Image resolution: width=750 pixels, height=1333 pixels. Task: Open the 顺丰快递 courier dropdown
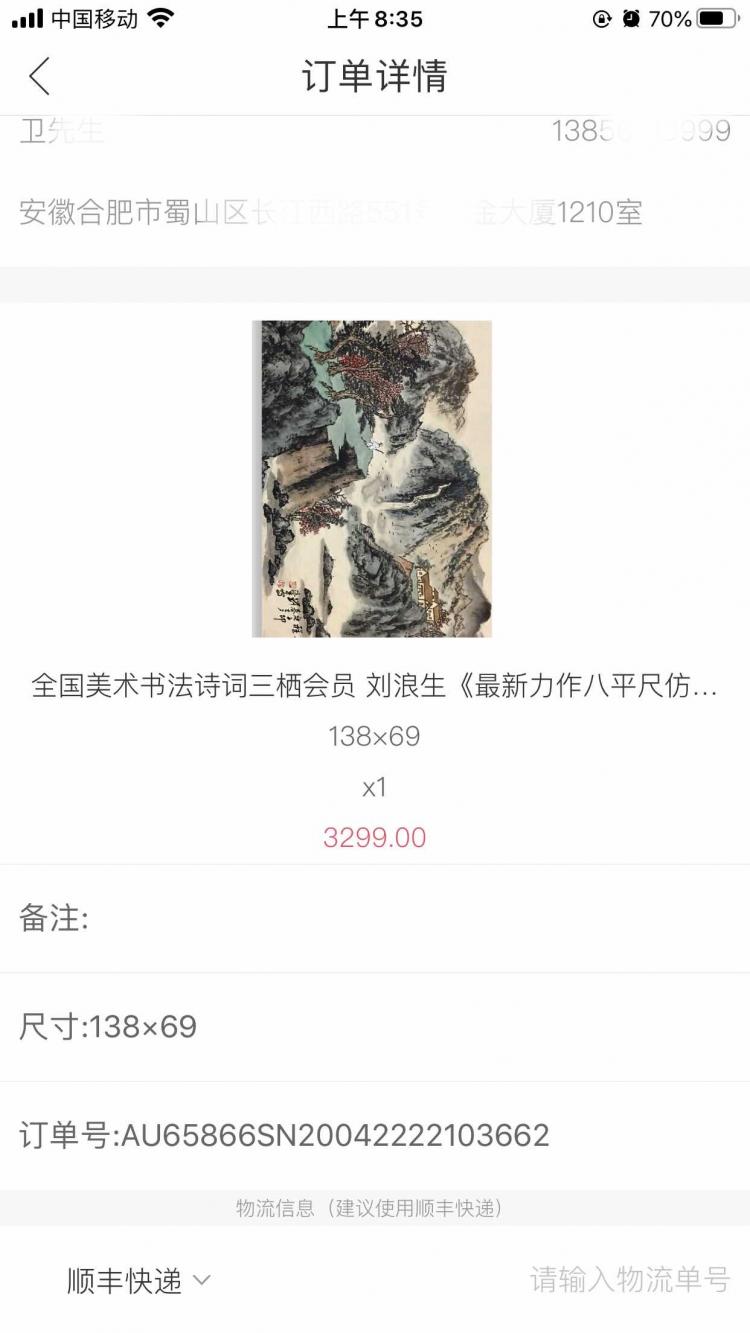tap(139, 1280)
